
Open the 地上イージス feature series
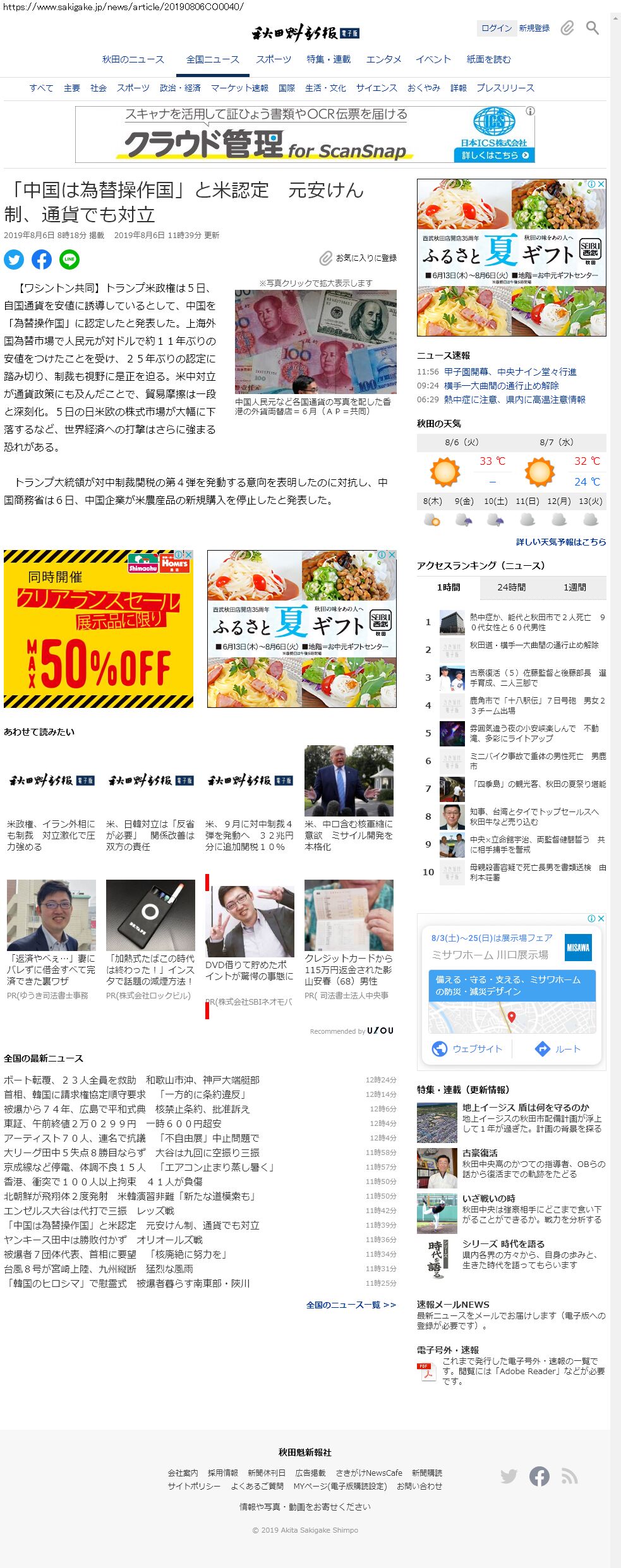(525, 1107)
